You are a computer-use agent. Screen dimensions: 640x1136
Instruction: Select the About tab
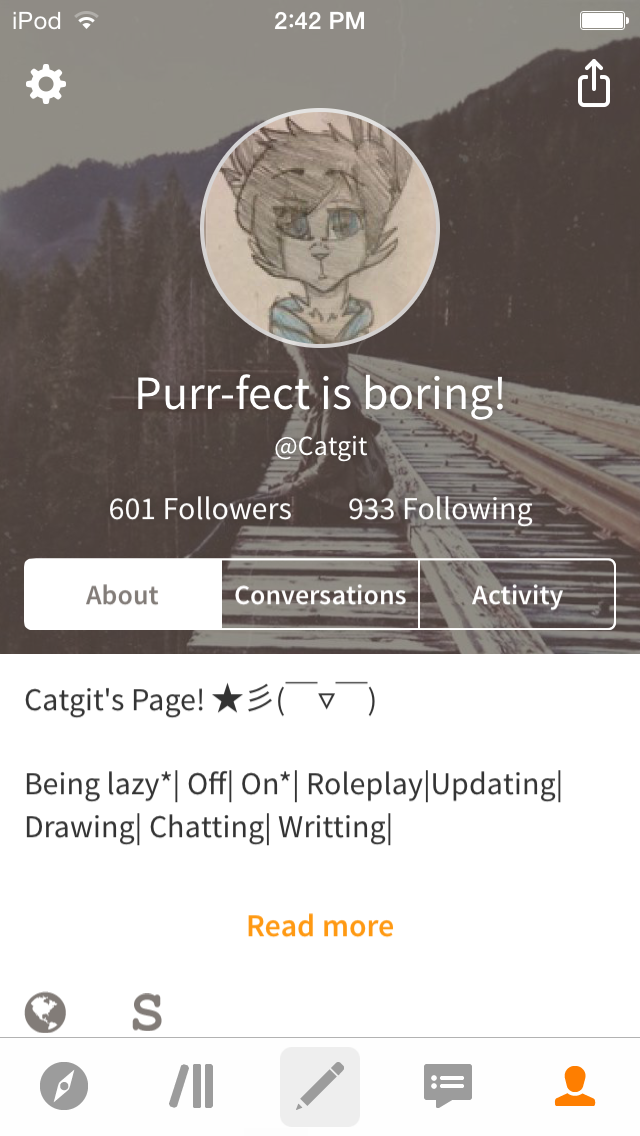(x=122, y=595)
